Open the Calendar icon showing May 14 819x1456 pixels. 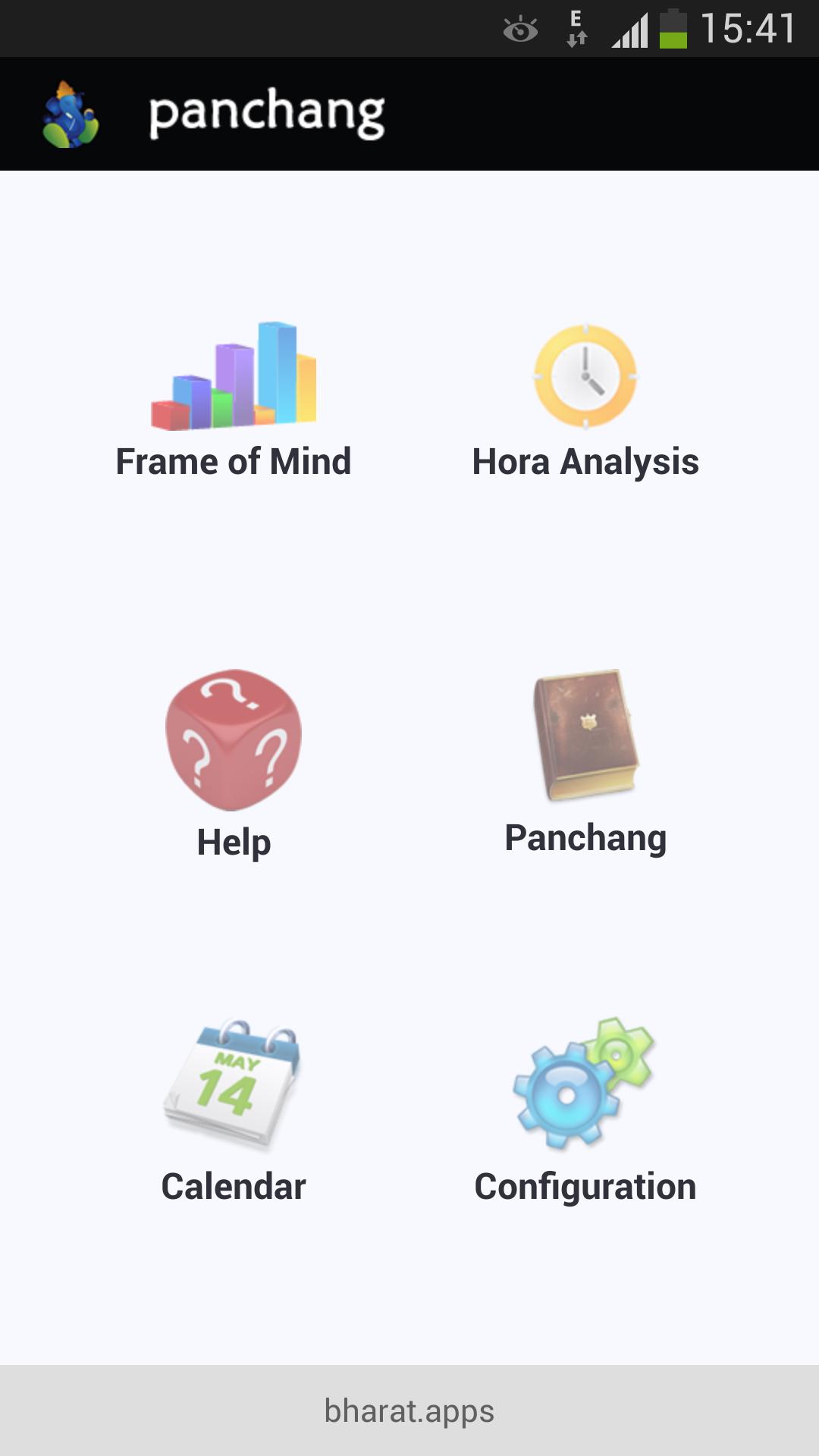click(235, 1084)
